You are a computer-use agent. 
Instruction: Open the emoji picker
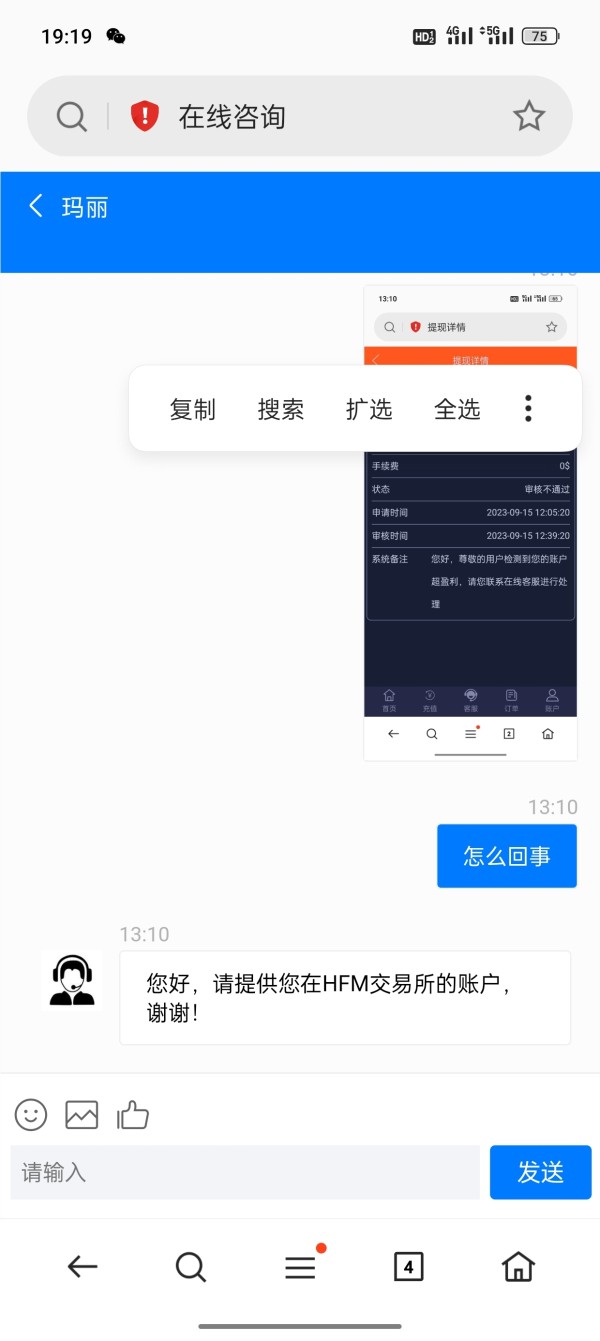pyautogui.click(x=31, y=1114)
